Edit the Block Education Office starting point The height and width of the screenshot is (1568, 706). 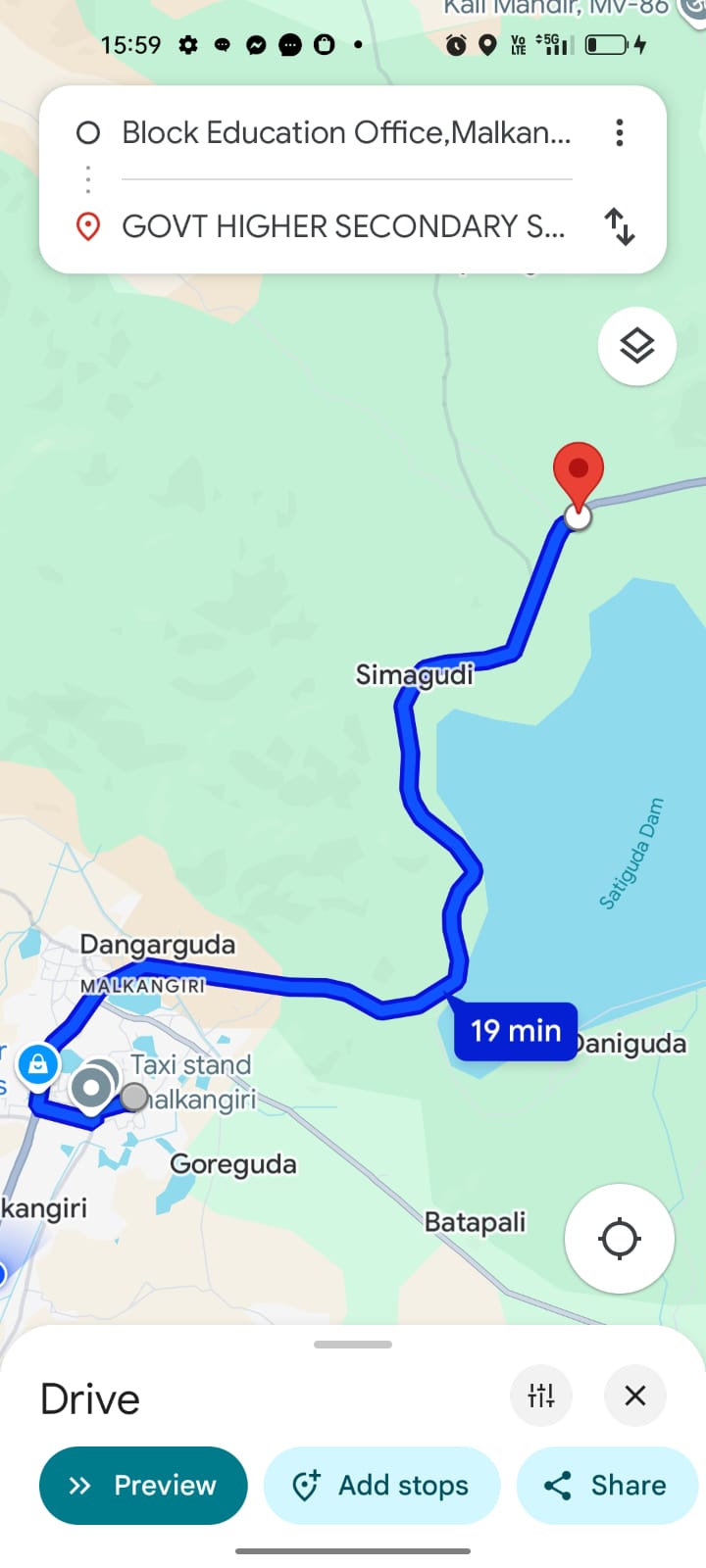coord(345,132)
